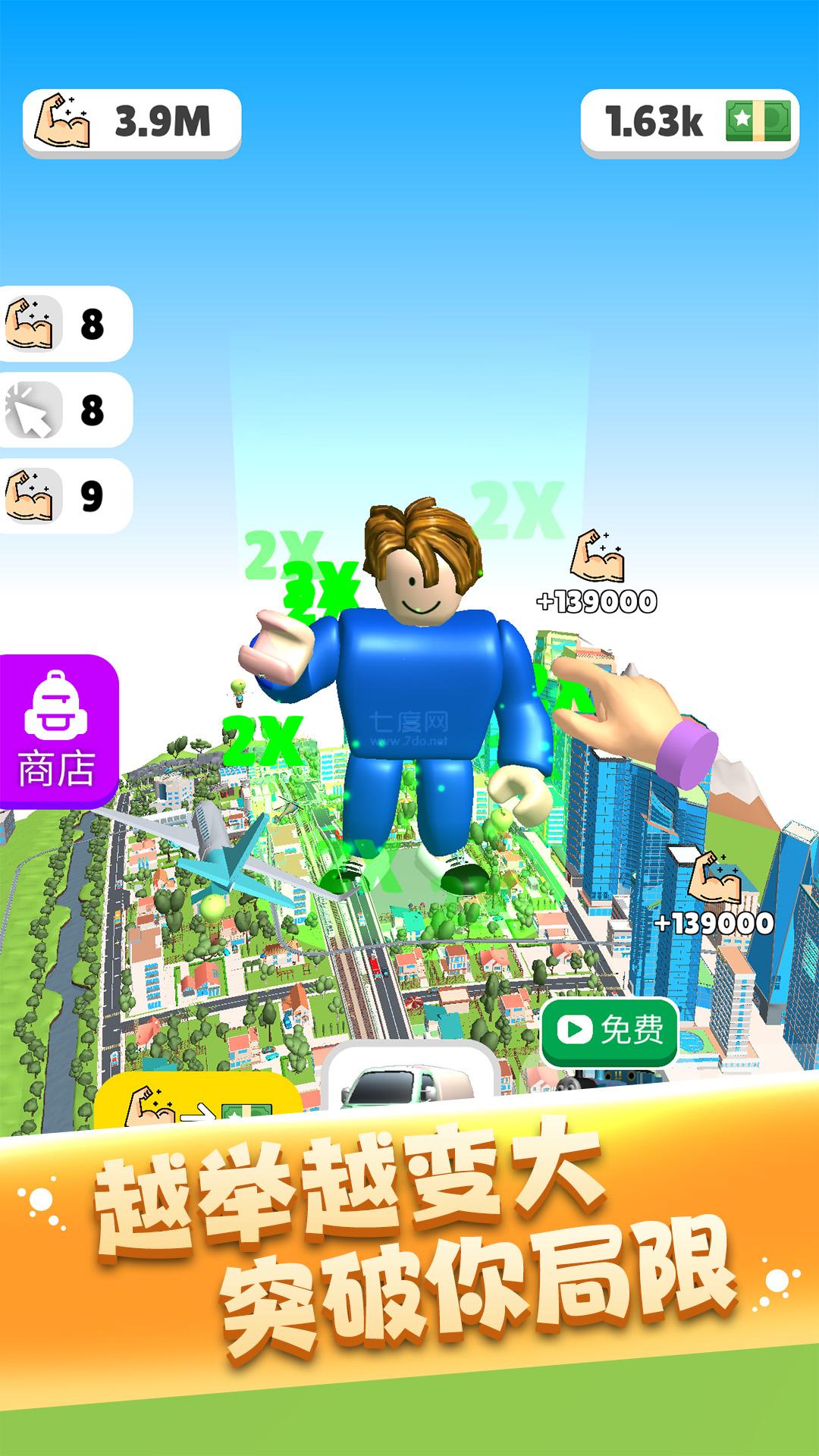Tap the money banknote icon showing 1.63k
Image resolution: width=819 pixels, height=1456 pixels.
761,121
